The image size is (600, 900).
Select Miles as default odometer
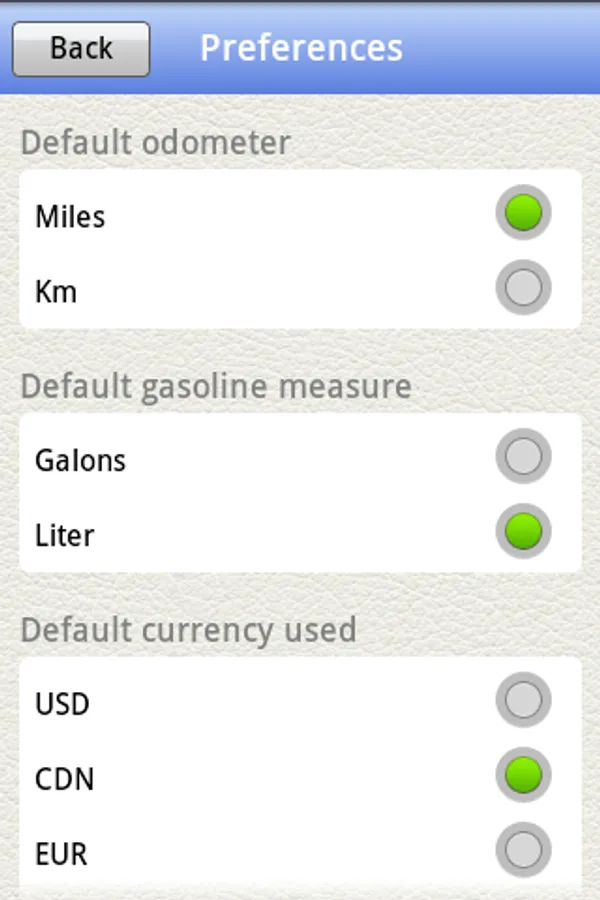(523, 213)
